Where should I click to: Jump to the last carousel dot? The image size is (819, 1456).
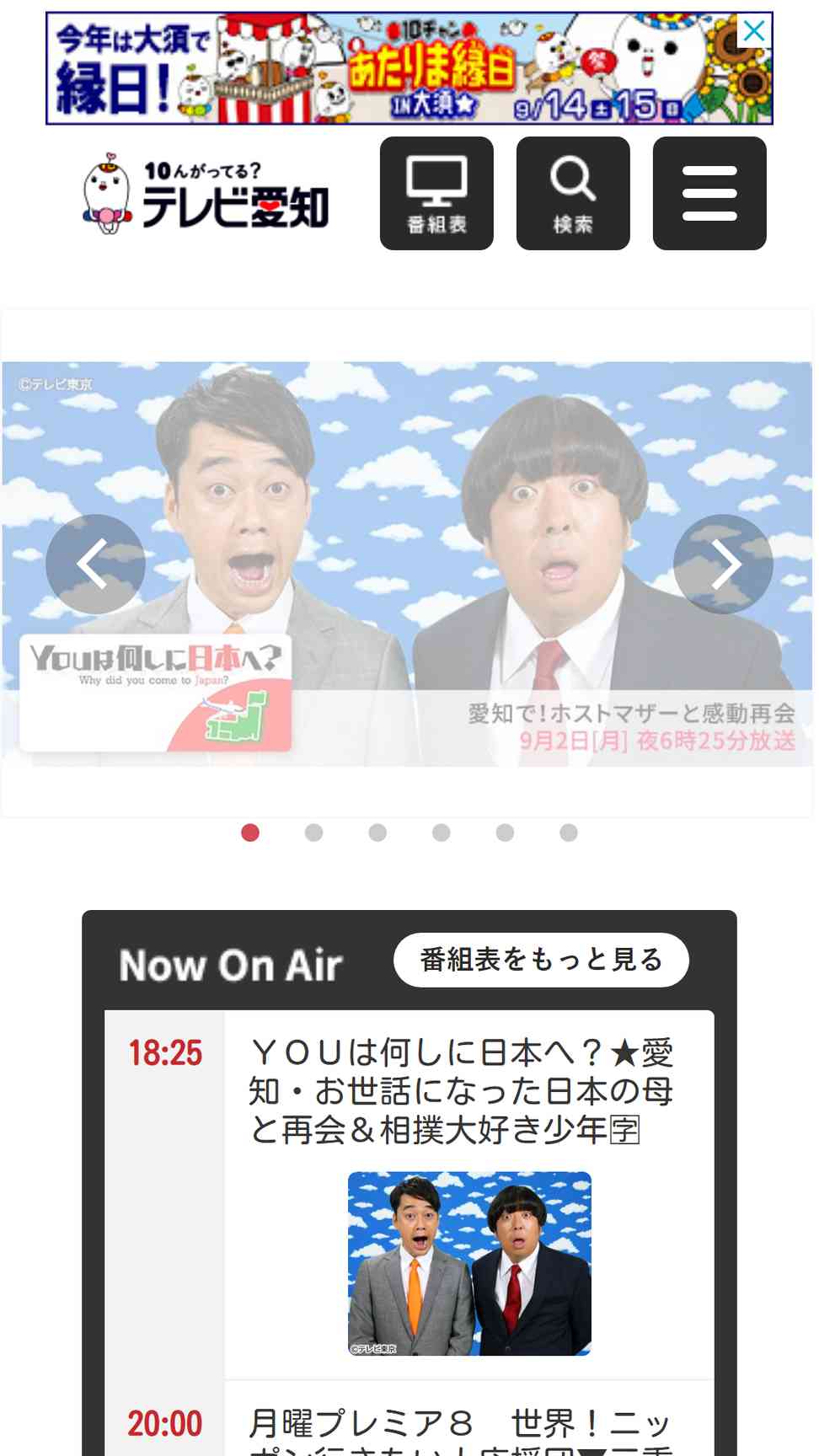(x=569, y=832)
